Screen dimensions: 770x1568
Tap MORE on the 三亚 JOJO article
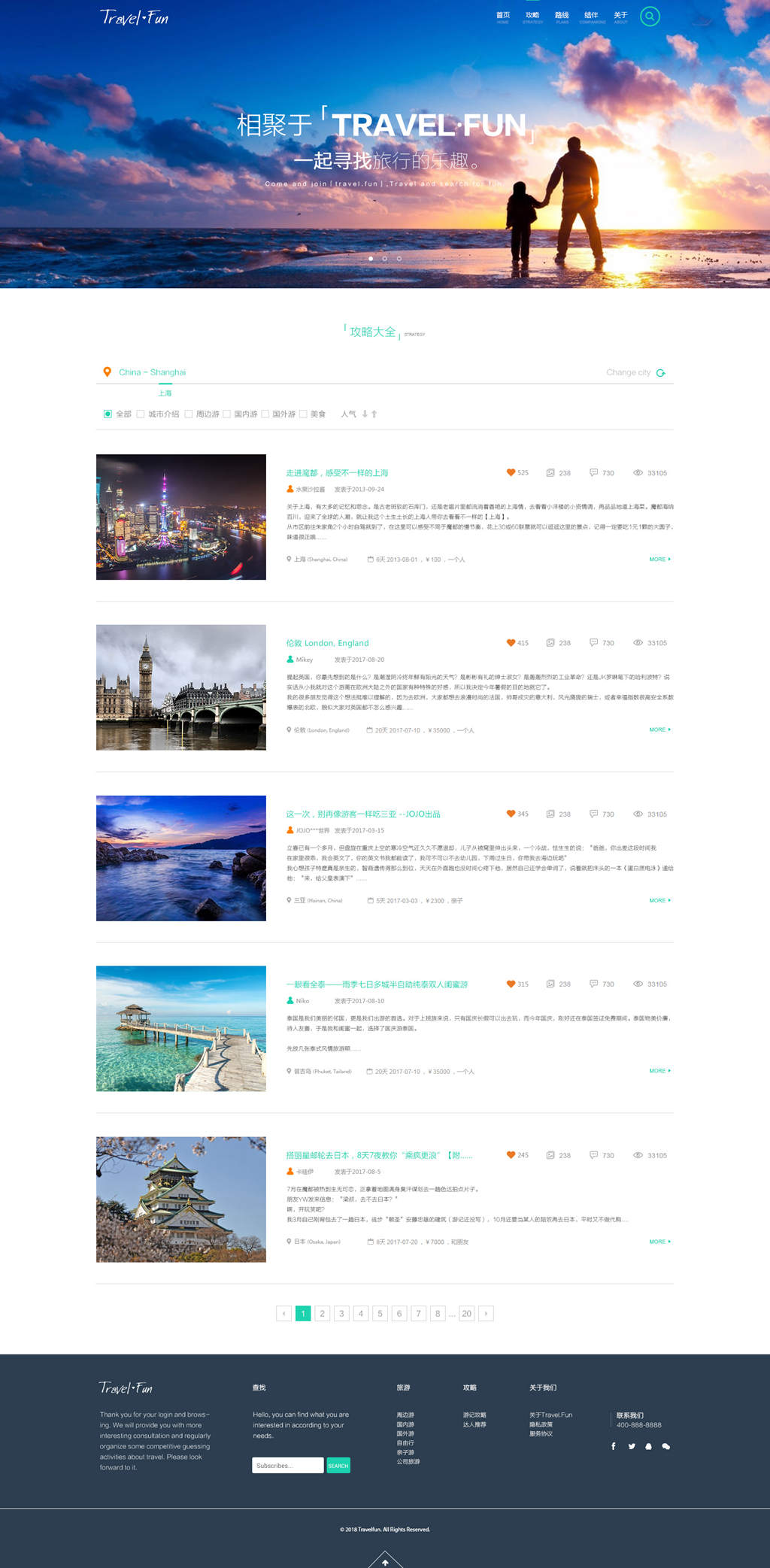tap(659, 900)
